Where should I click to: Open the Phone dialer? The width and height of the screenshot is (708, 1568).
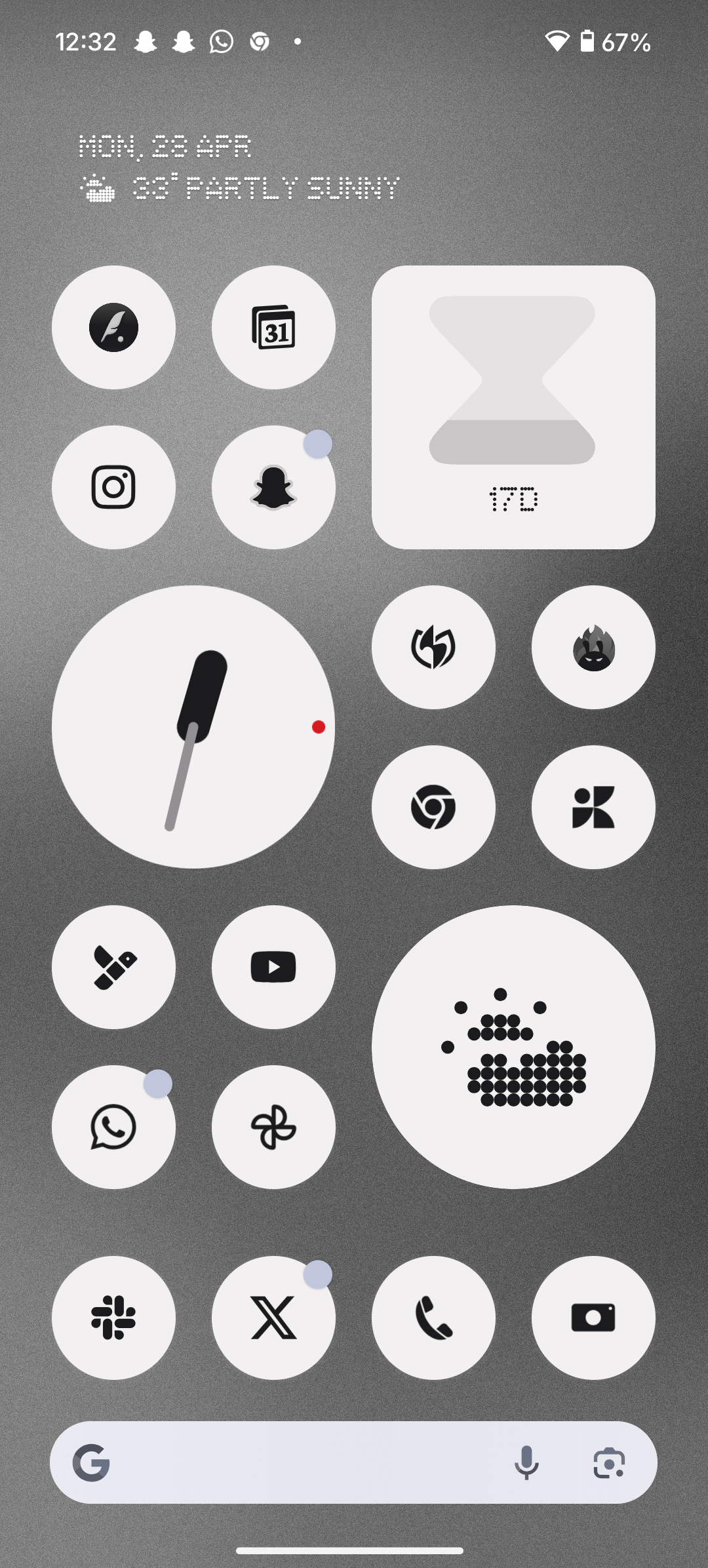(x=433, y=1318)
